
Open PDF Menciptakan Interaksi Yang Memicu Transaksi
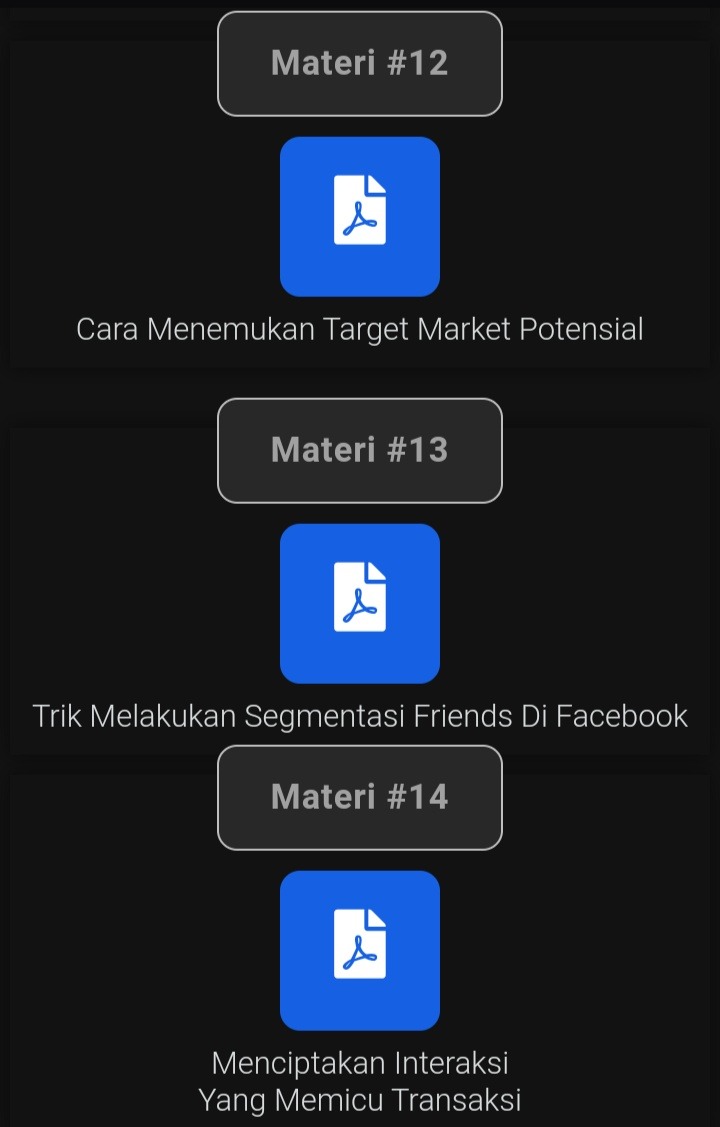(360, 950)
